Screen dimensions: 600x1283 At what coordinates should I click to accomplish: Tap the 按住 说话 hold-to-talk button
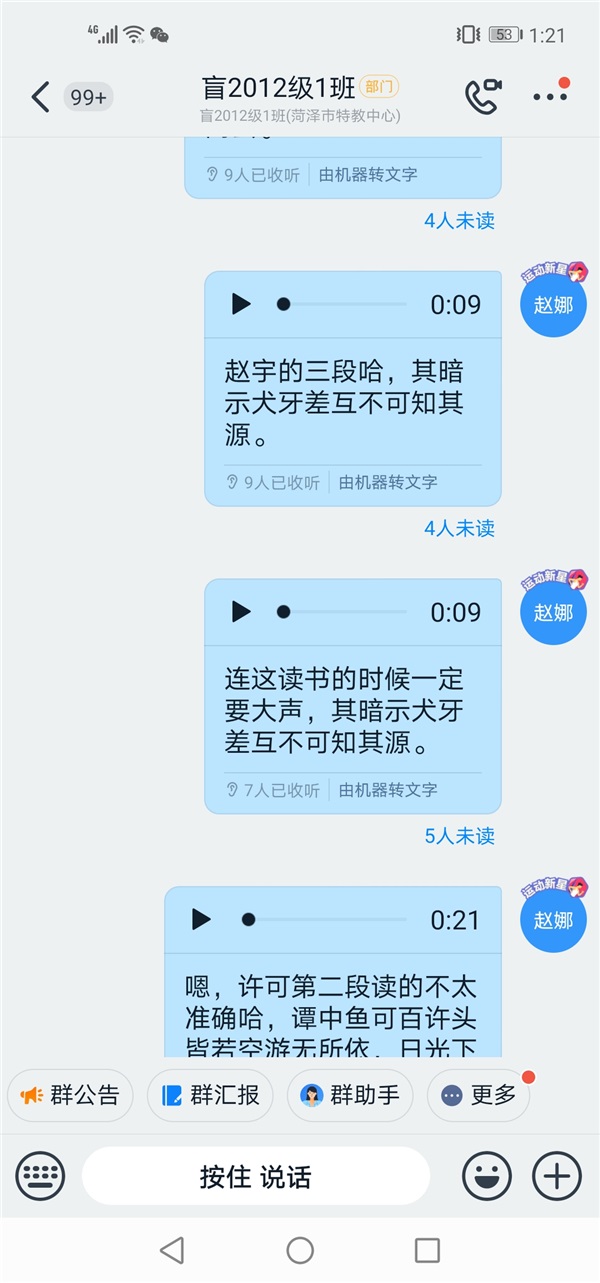[256, 1176]
